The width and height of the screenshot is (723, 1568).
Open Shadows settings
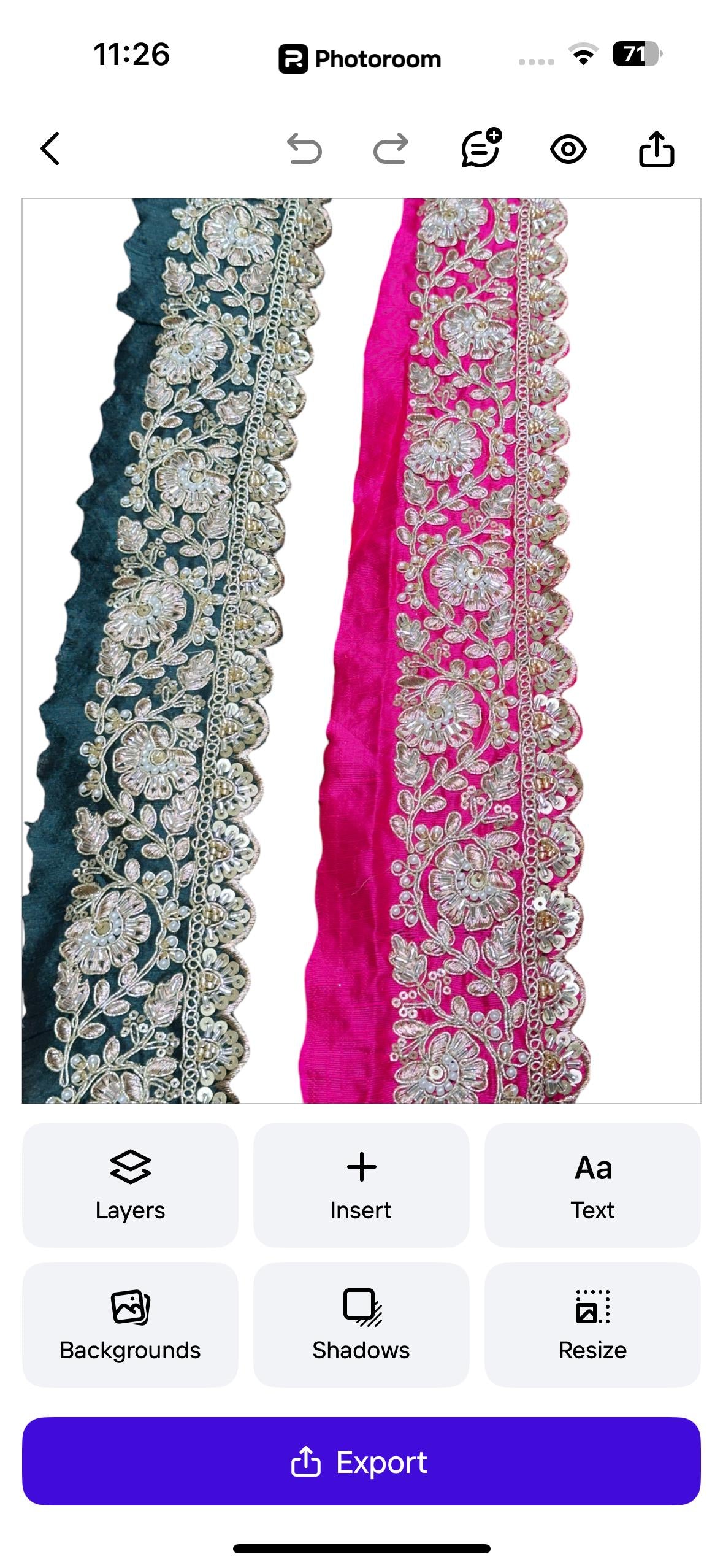[361, 1324]
